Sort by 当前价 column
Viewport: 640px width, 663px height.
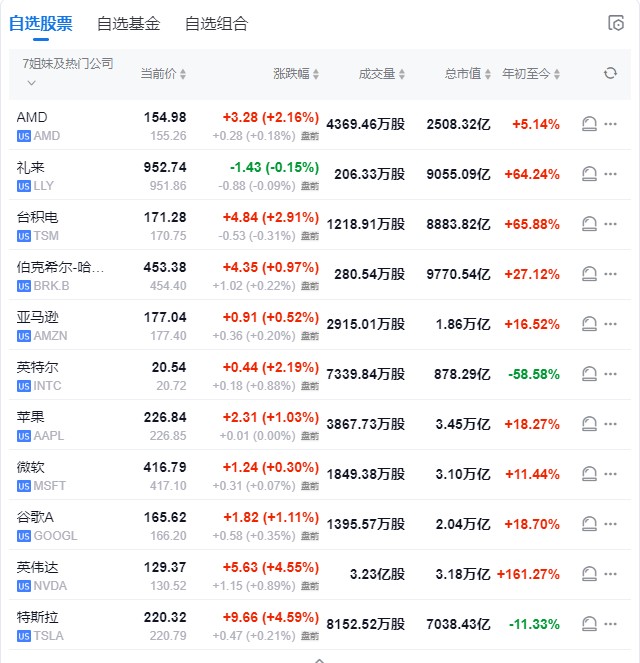coord(163,73)
